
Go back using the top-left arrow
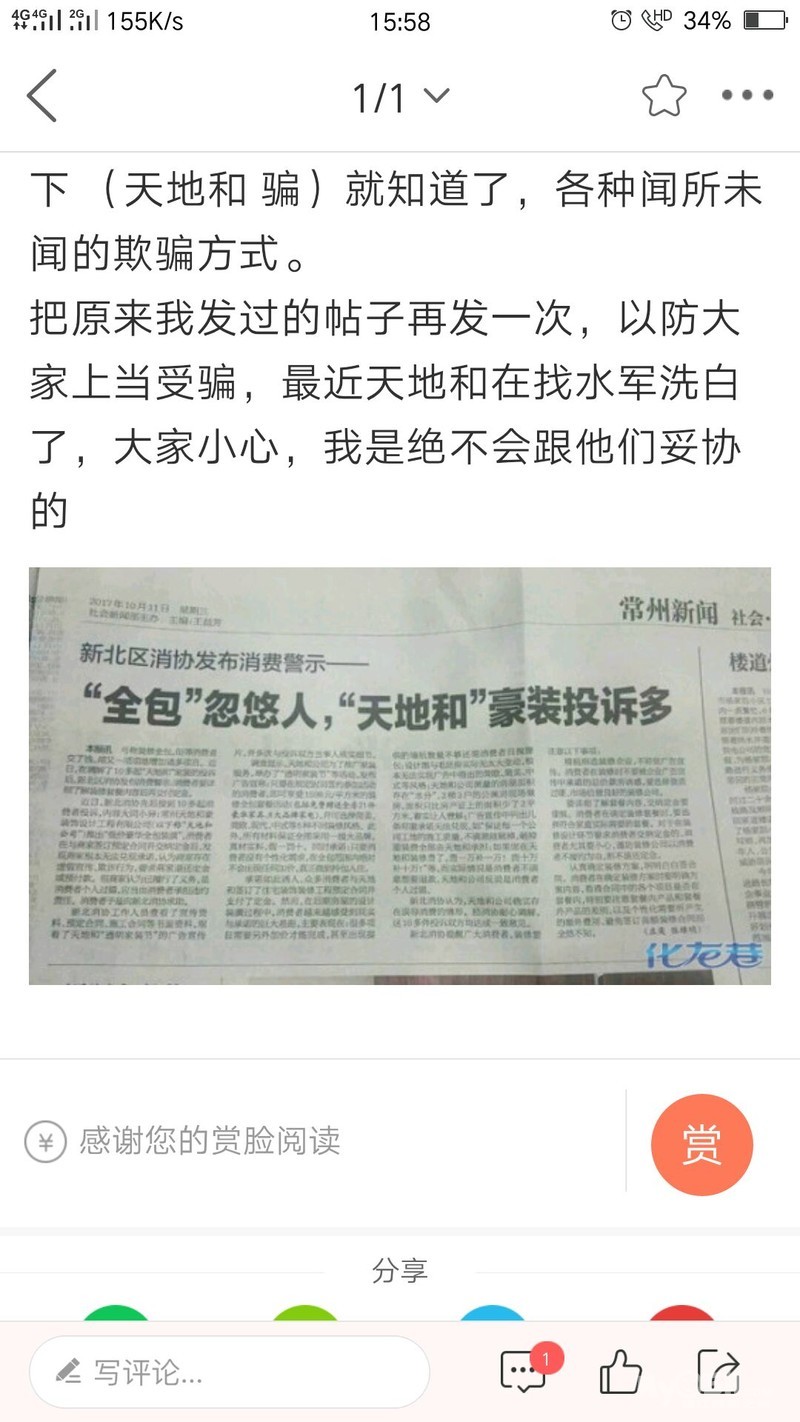42,96
